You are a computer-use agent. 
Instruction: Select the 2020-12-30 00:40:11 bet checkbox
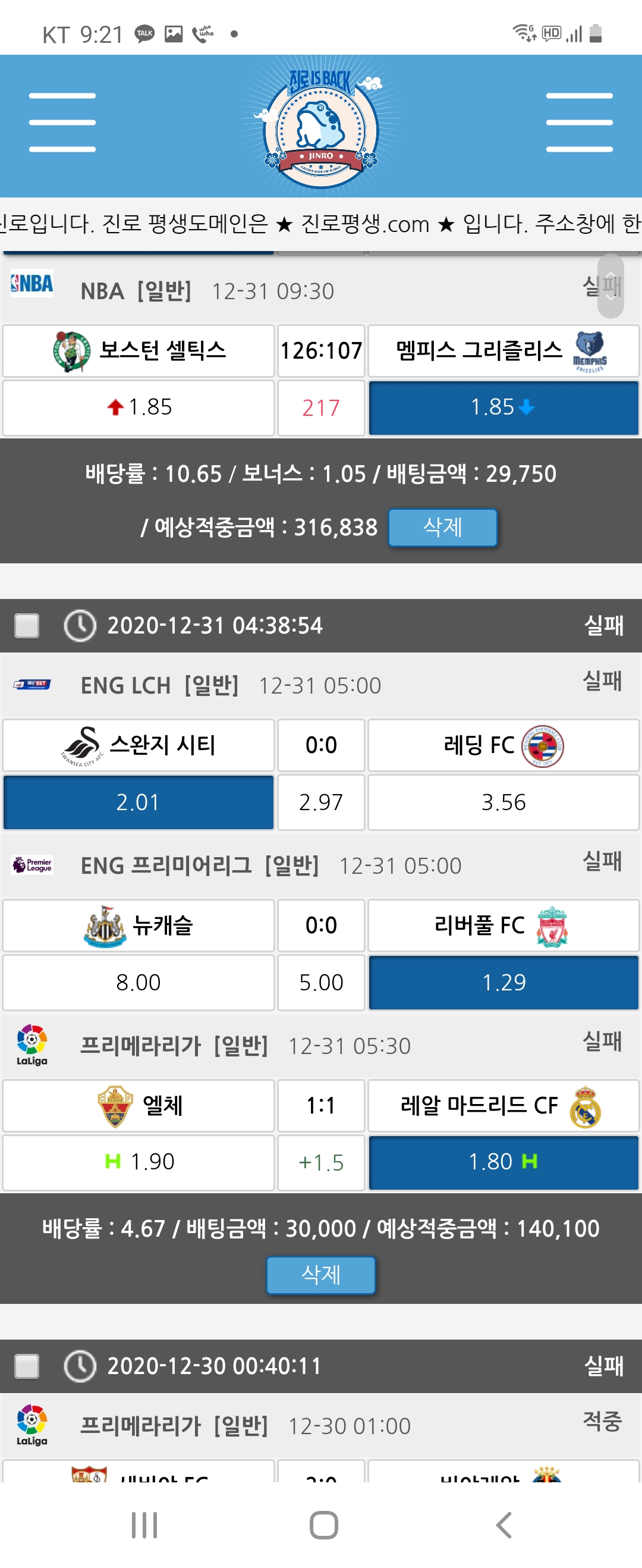click(x=27, y=1366)
